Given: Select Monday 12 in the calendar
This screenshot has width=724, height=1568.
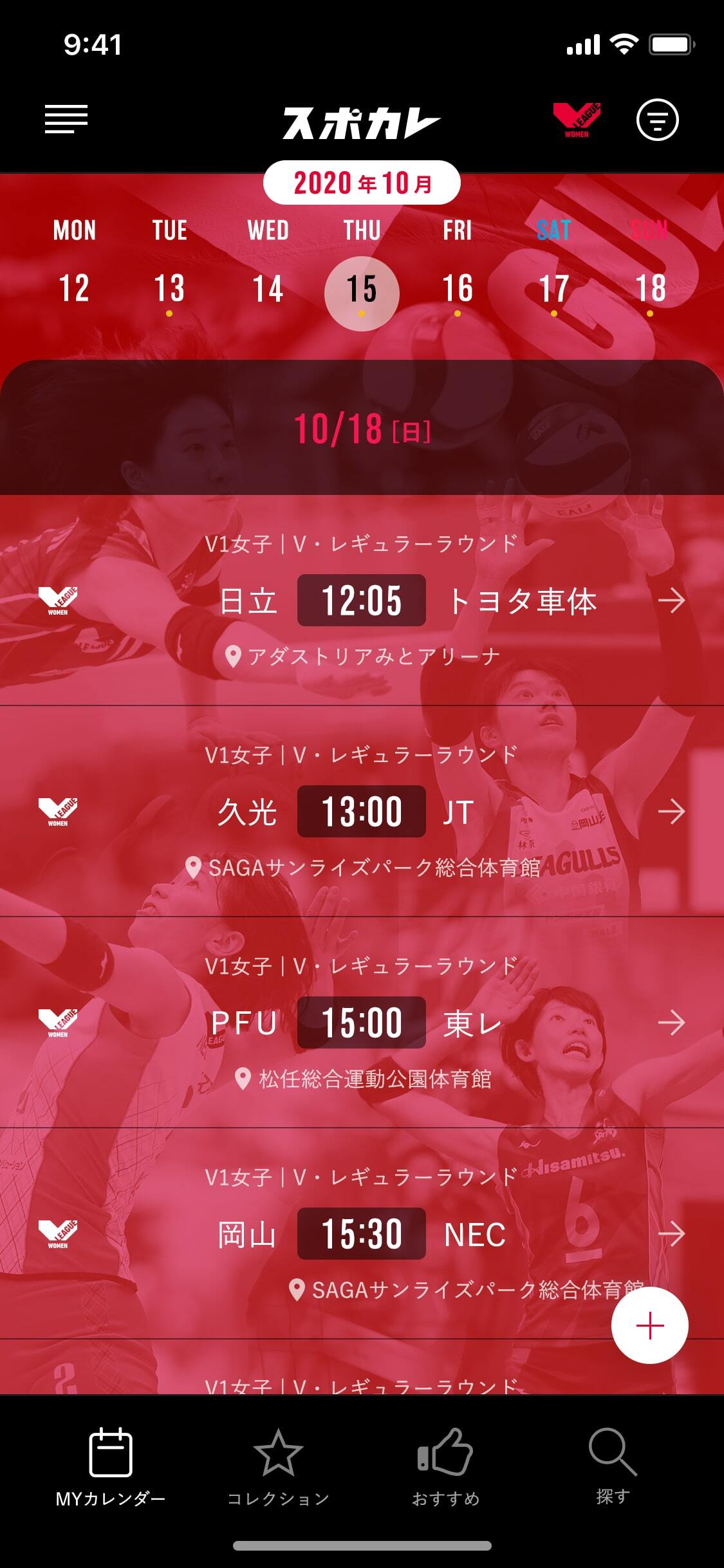Looking at the screenshot, I should [74, 288].
